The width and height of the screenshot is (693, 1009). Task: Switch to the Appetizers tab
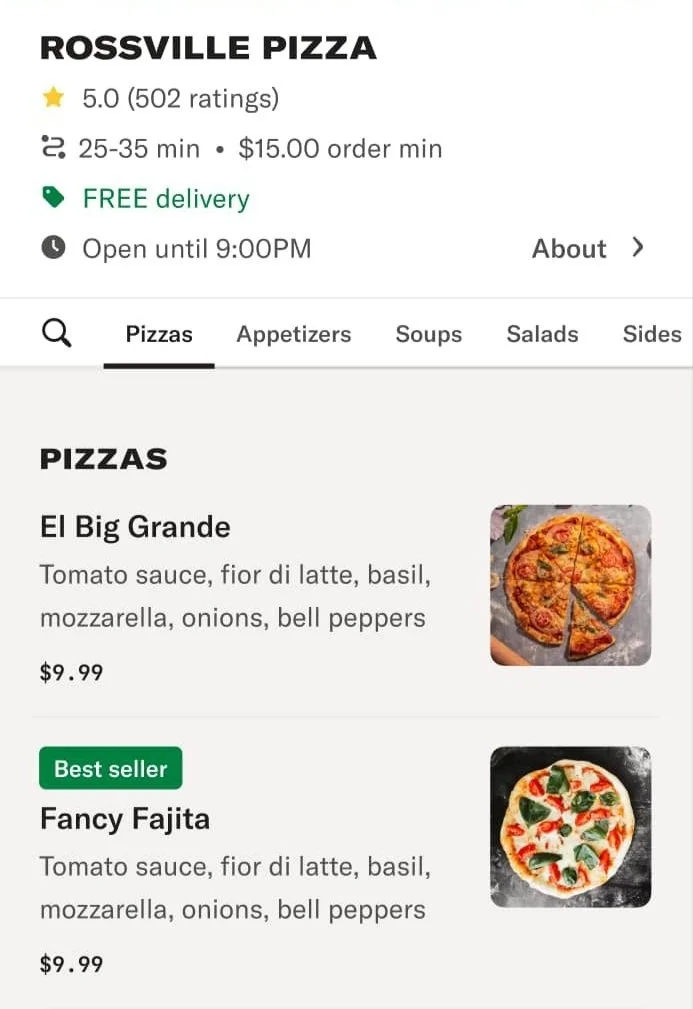(293, 334)
